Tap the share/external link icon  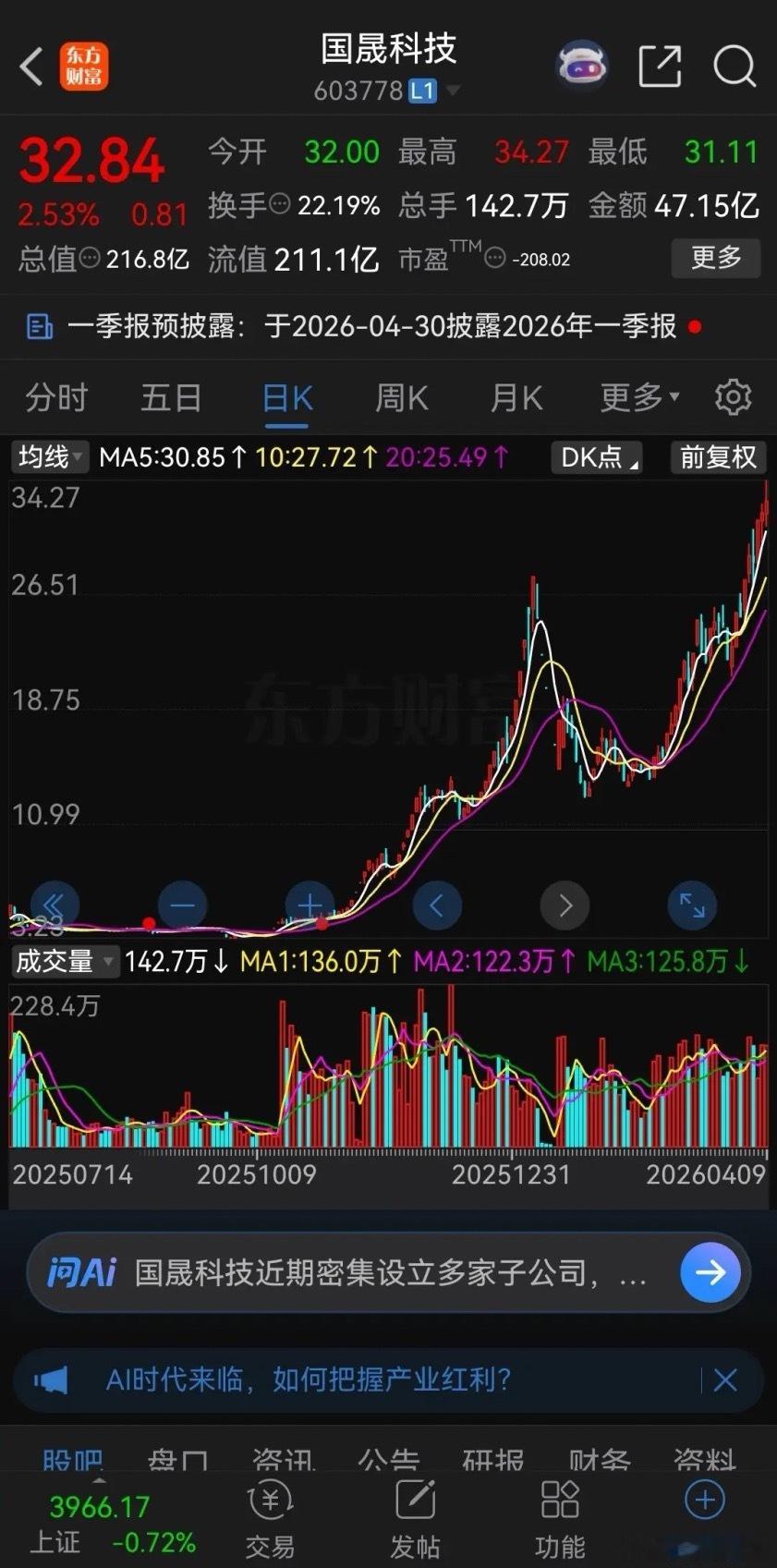660,67
